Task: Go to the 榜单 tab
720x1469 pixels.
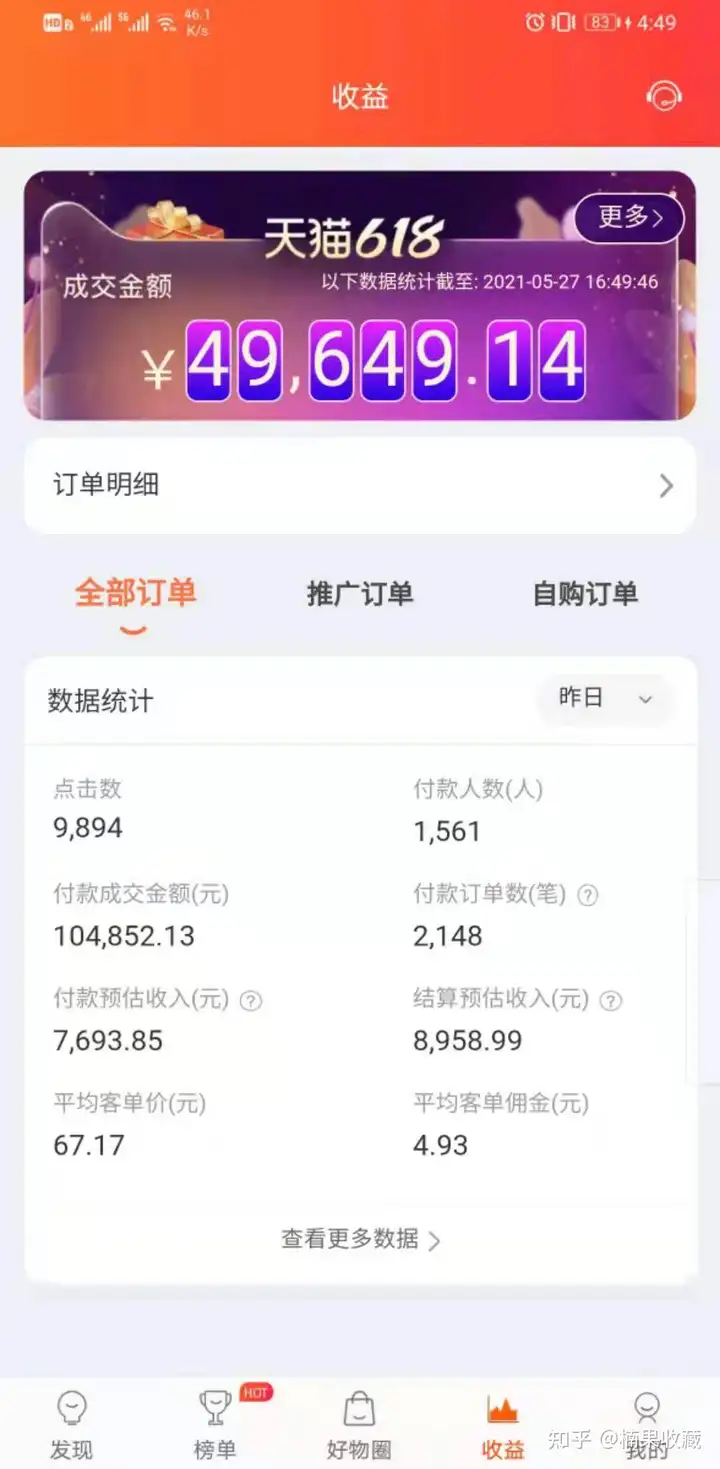Action: click(215, 1424)
